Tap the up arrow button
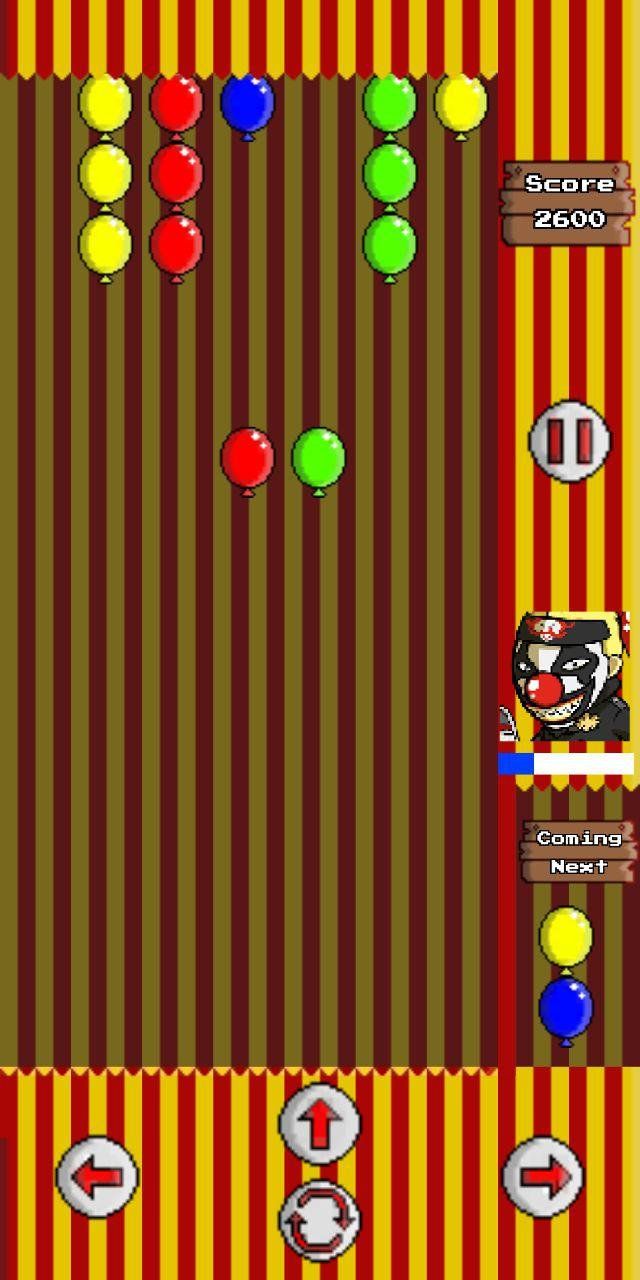Screen dimensions: 640x1280 (319, 1124)
